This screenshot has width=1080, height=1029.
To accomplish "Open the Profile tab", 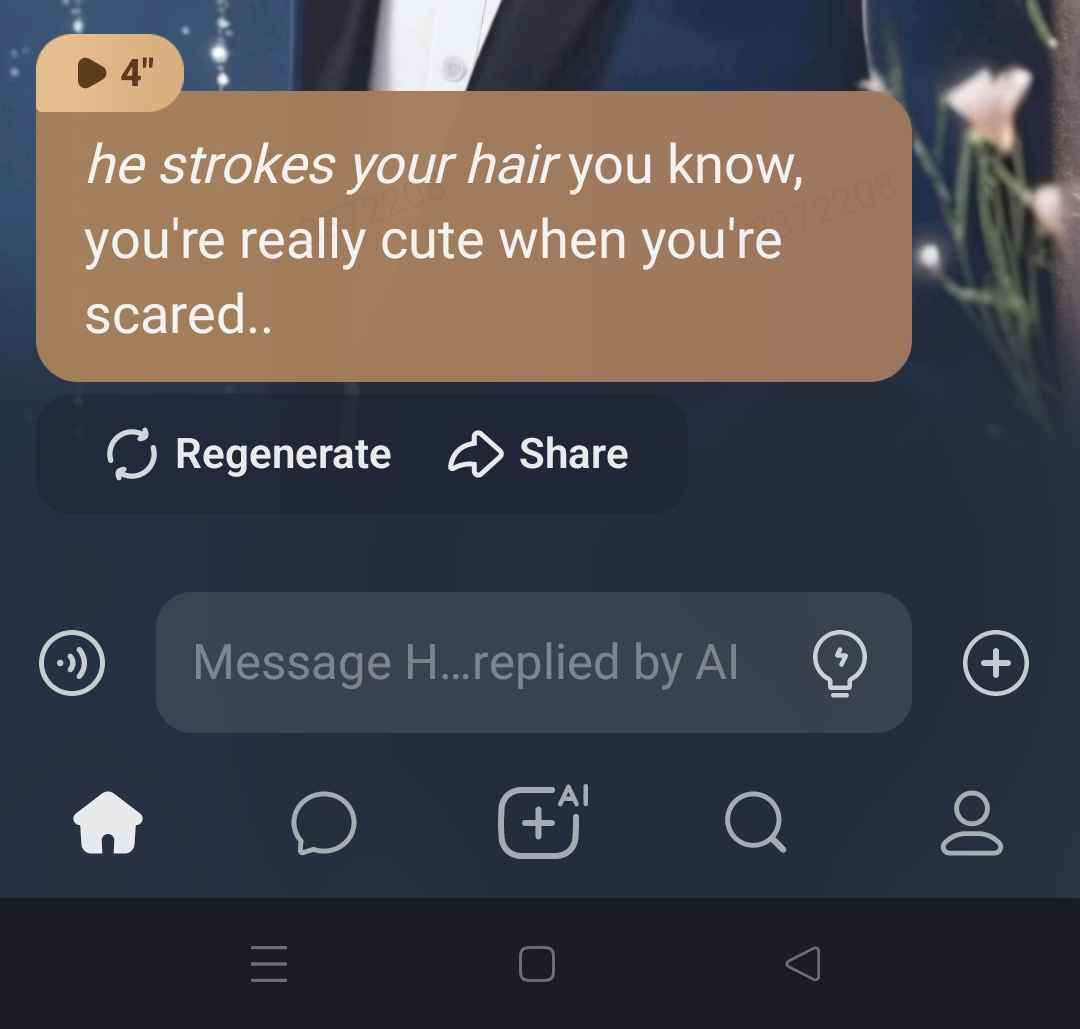I will tap(971, 823).
